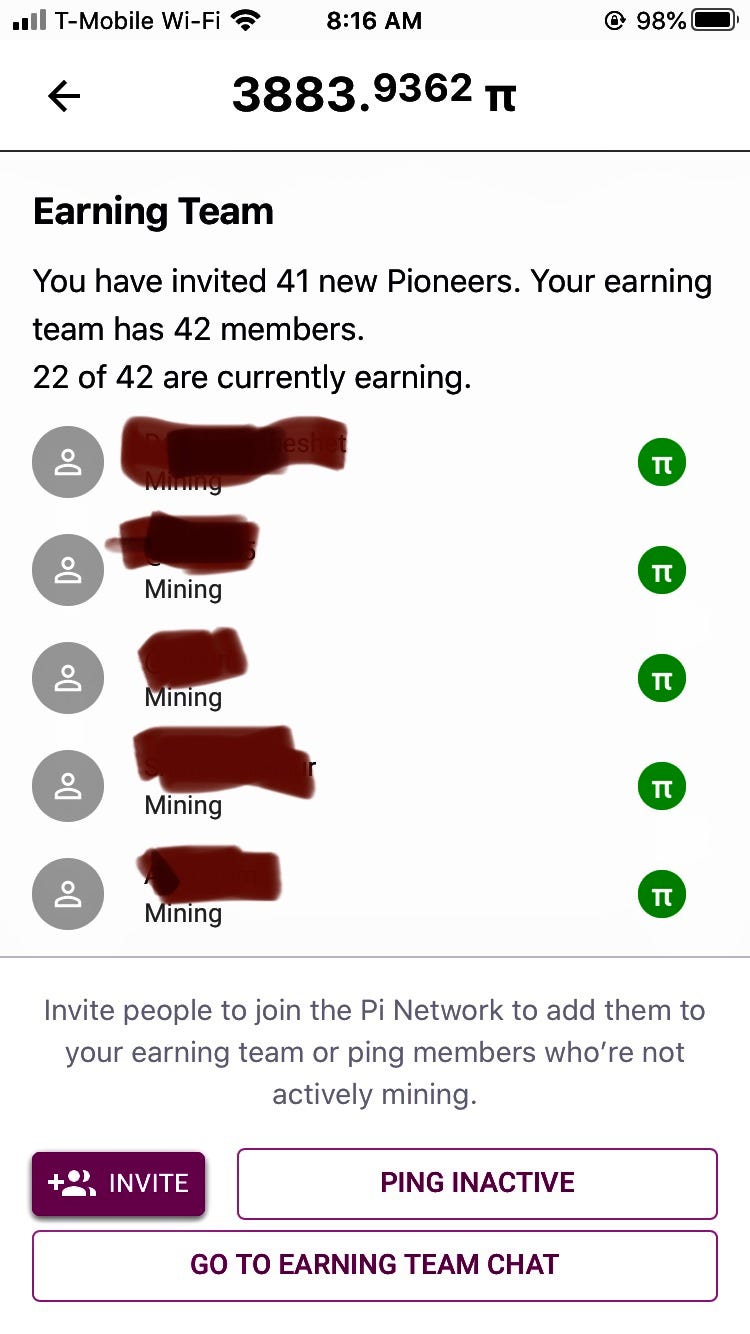The image size is (750, 1334).
Task: Click the Mining status under the first member
Action: (183, 481)
